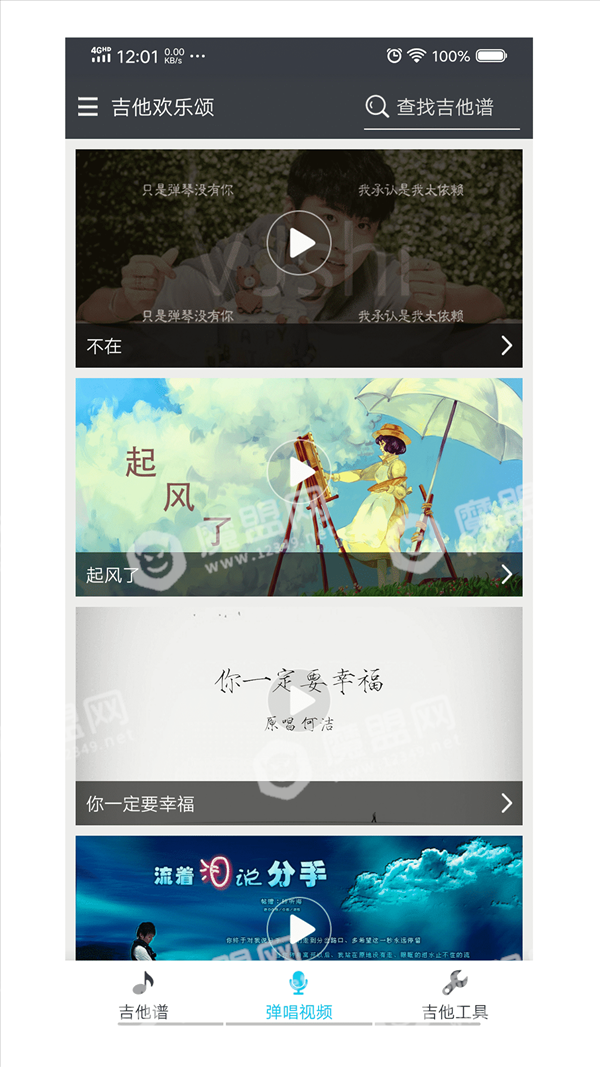Go to the 吉他工具 tab
The height and width of the screenshot is (1067, 600).
click(455, 995)
